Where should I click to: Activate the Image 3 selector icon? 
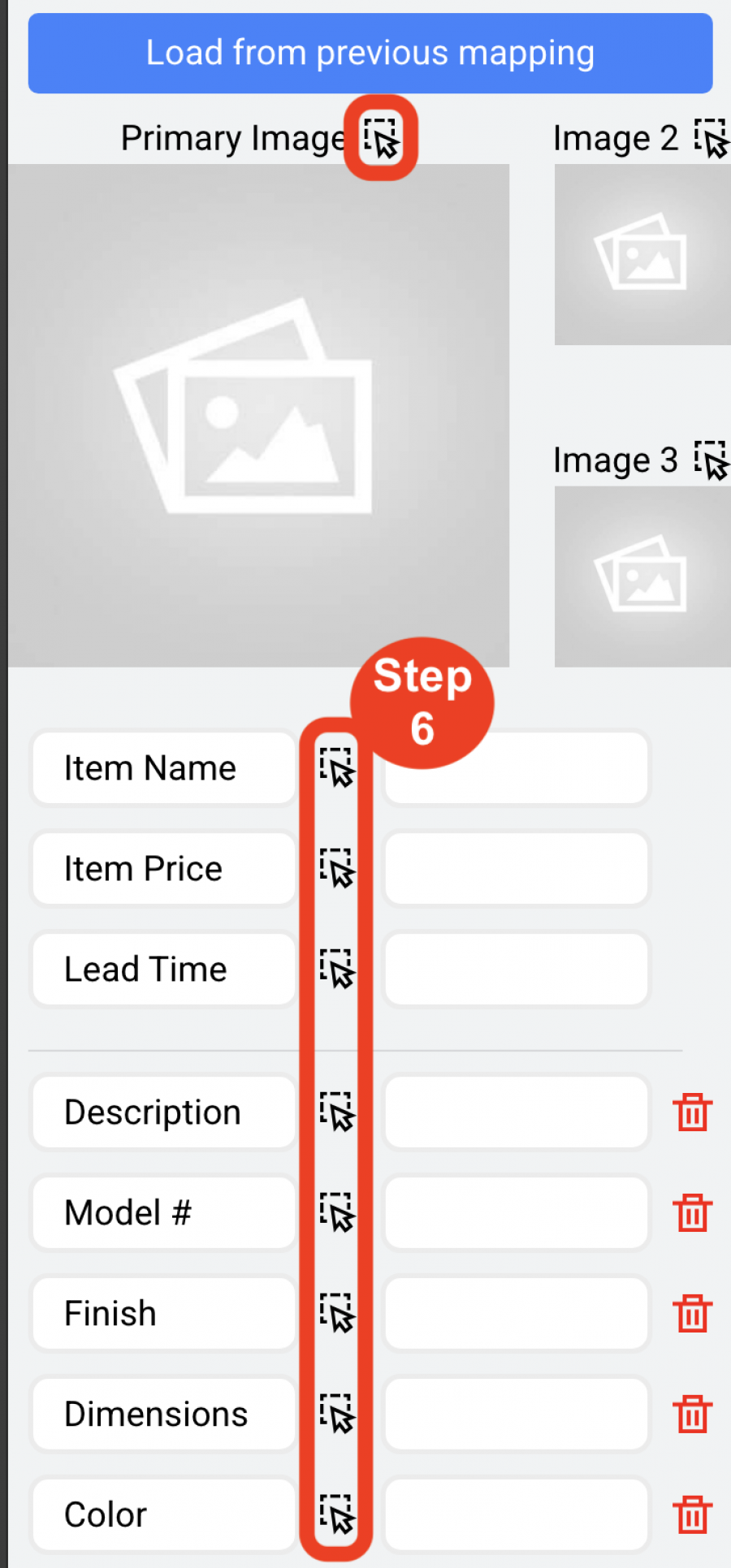tap(712, 460)
